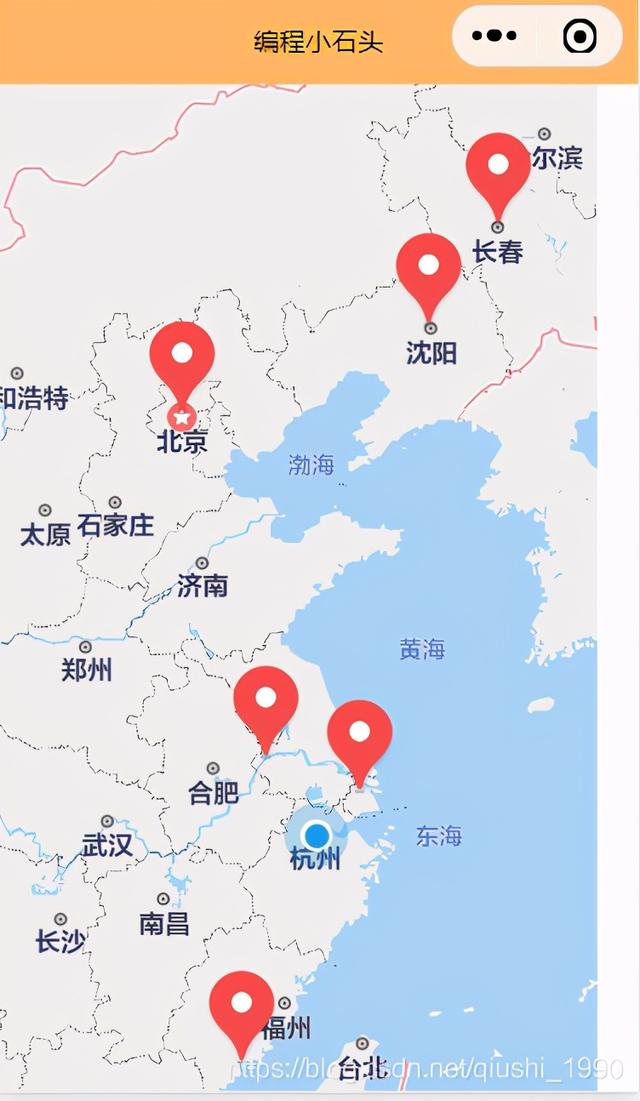Tap the red pin at Changchun

pos(498,168)
